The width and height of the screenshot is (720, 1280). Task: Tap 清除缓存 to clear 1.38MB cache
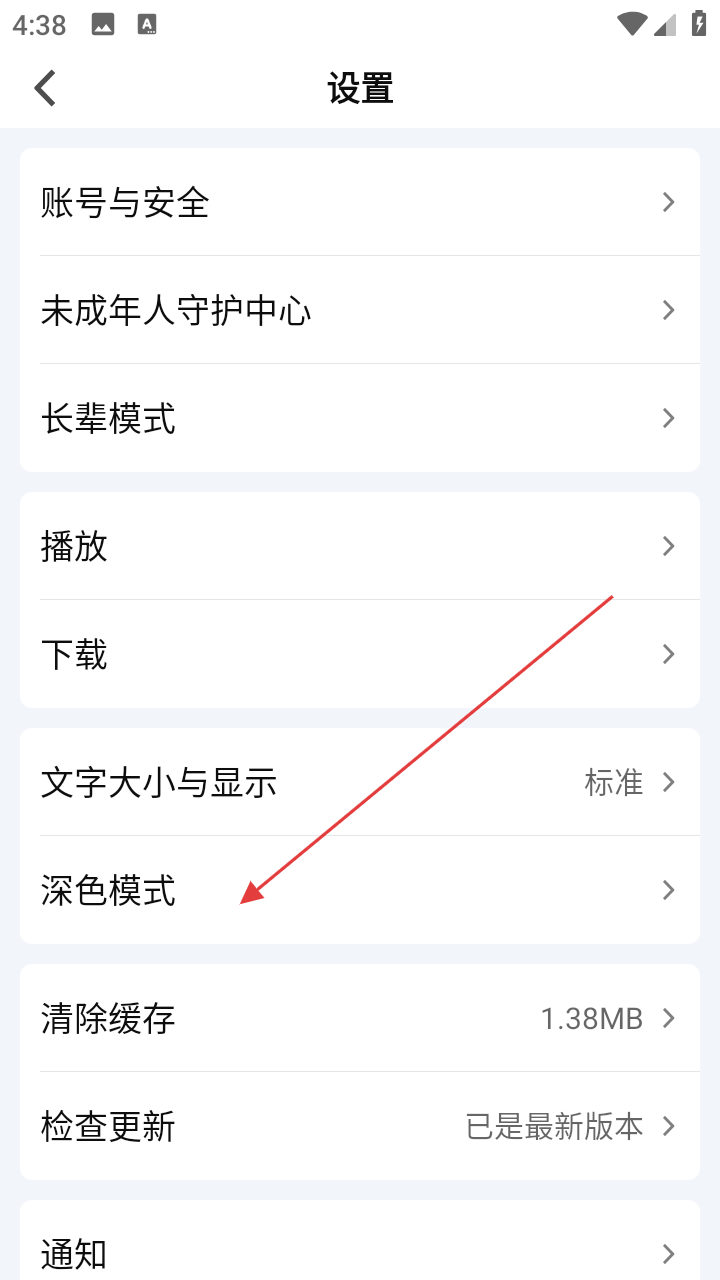(360, 1019)
